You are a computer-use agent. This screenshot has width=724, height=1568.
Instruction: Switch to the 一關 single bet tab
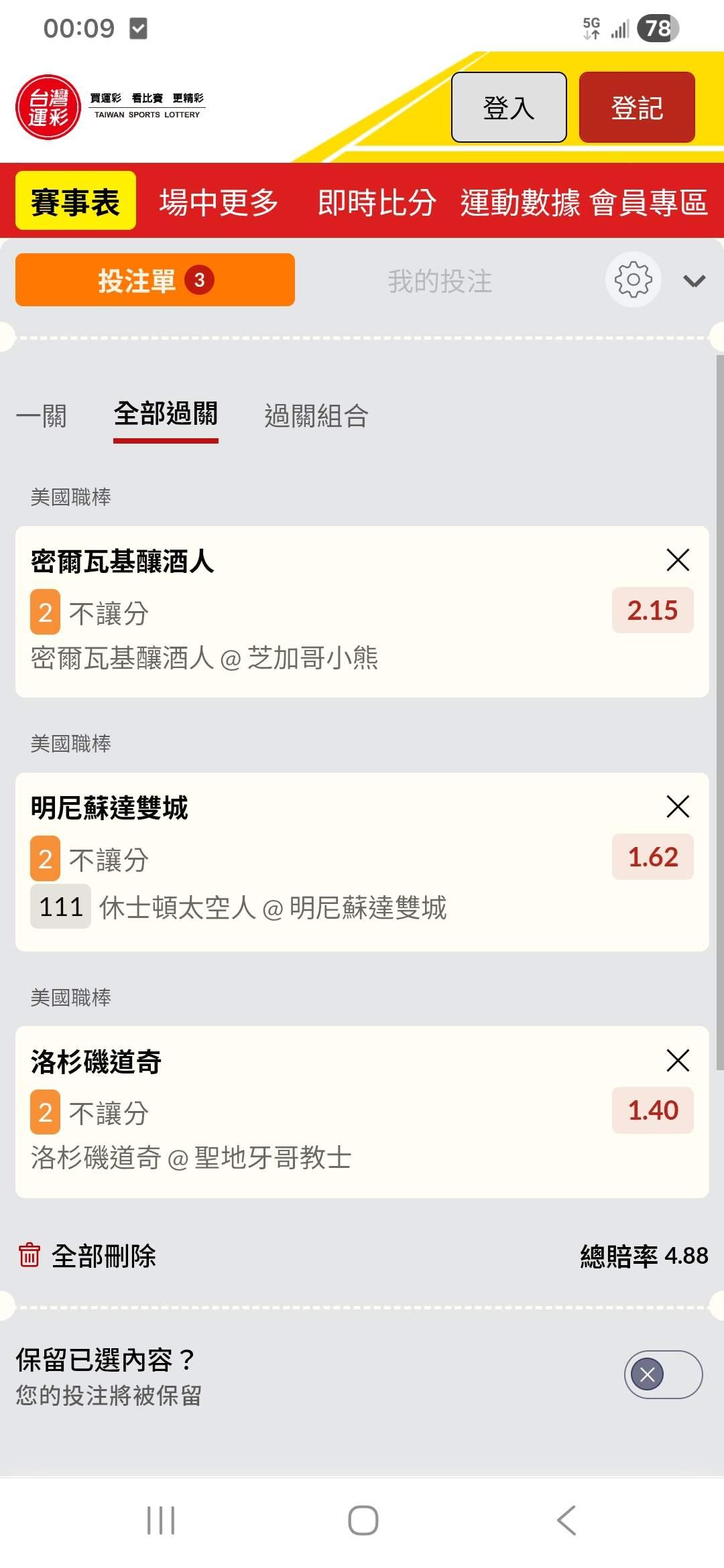[42, 415]
